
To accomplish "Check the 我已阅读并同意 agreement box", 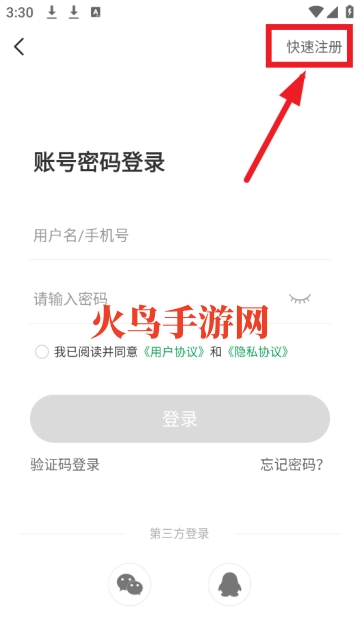I will [42, 352].
